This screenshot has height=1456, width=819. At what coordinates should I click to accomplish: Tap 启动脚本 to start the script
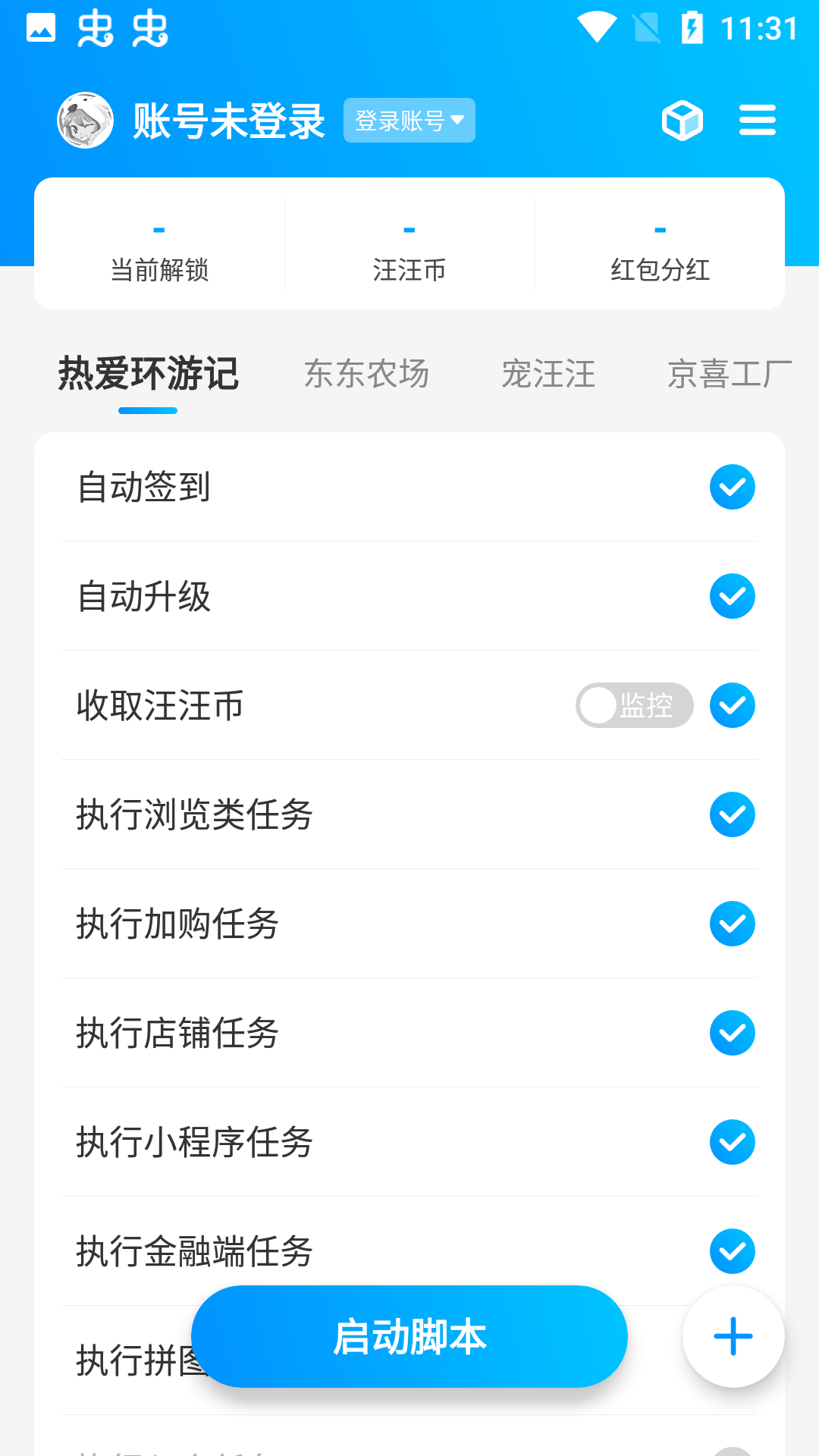pos(409,1336)
